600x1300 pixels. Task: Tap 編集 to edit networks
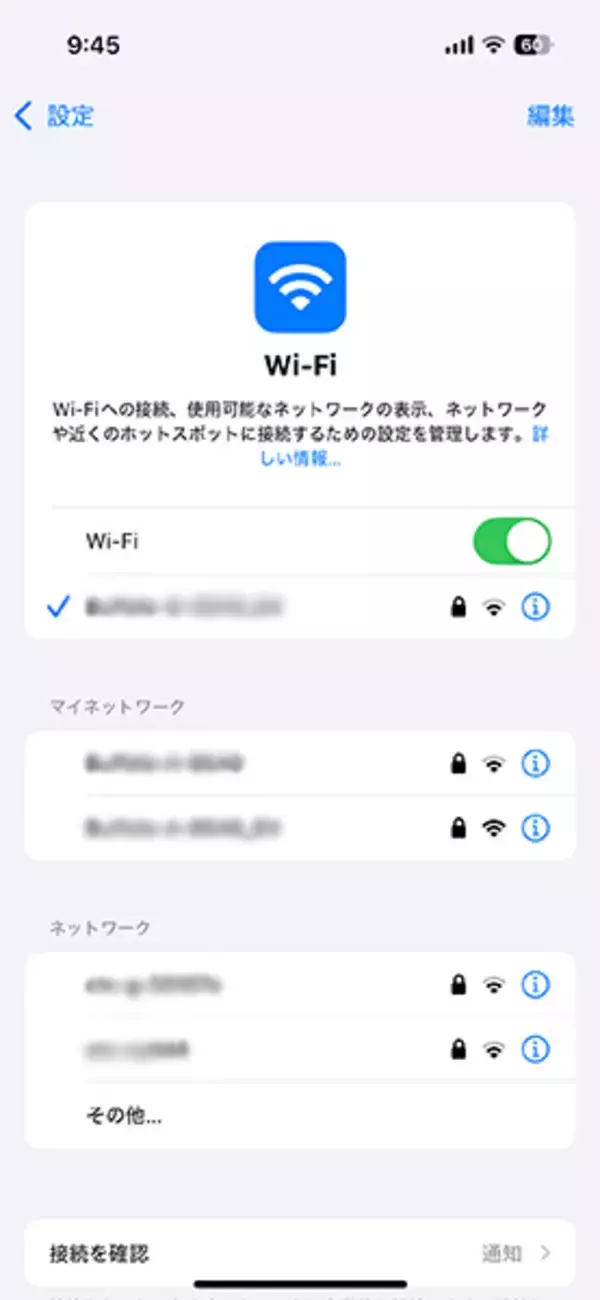click(x=550, y=116)
